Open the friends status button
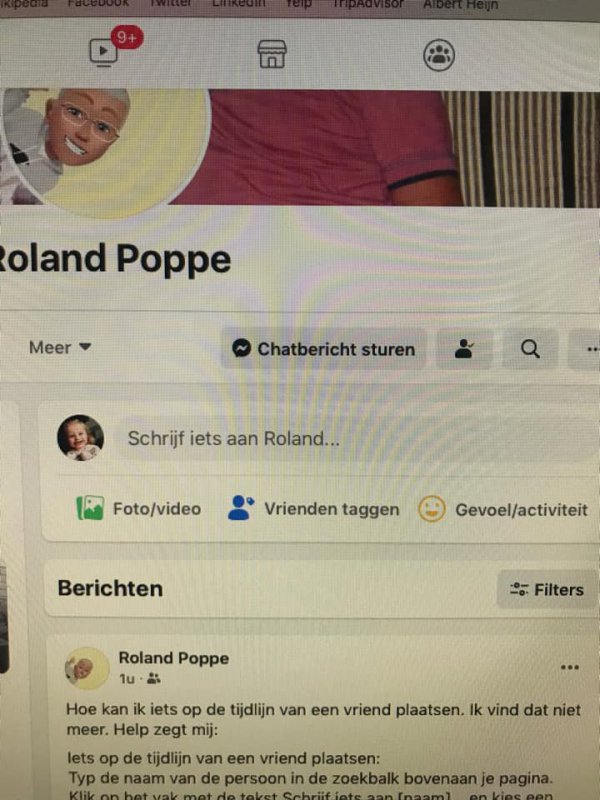Screen dimensions: 600x800 click(x=465, y=349)
